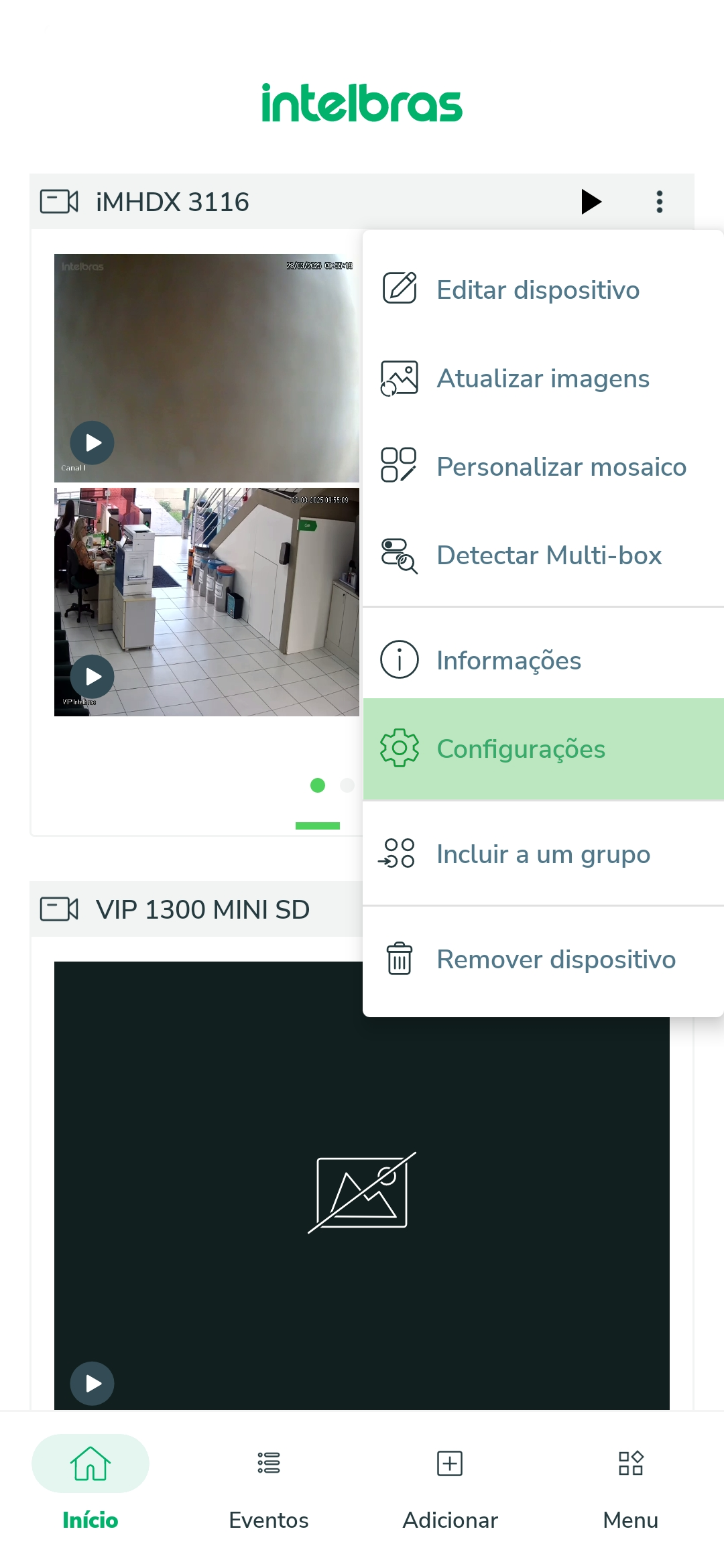Open Informações of the device
The image size is (724, 1568).
pos(543,660)
